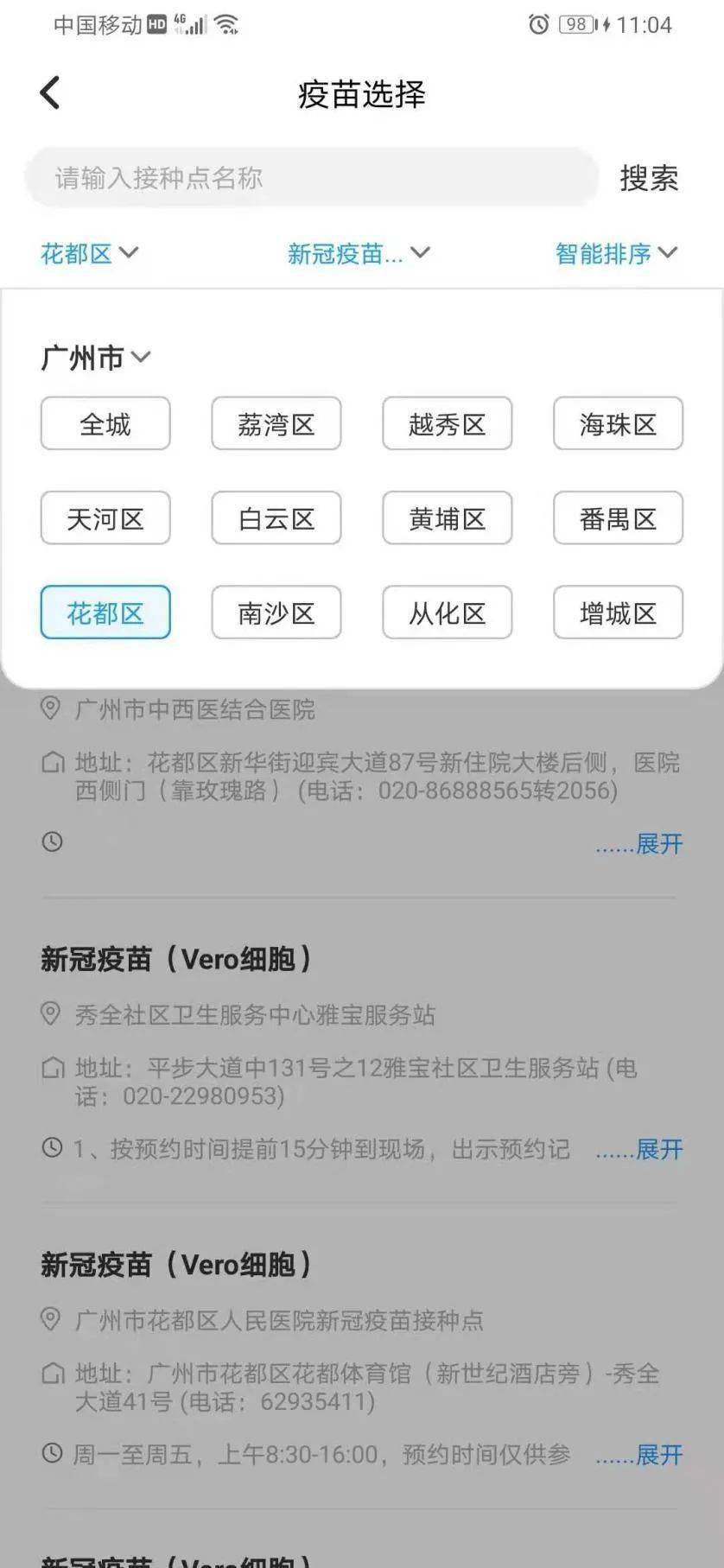Tap the 请输入接种点名称 search field
The image size is (724, 1568).
pos(311,178)
